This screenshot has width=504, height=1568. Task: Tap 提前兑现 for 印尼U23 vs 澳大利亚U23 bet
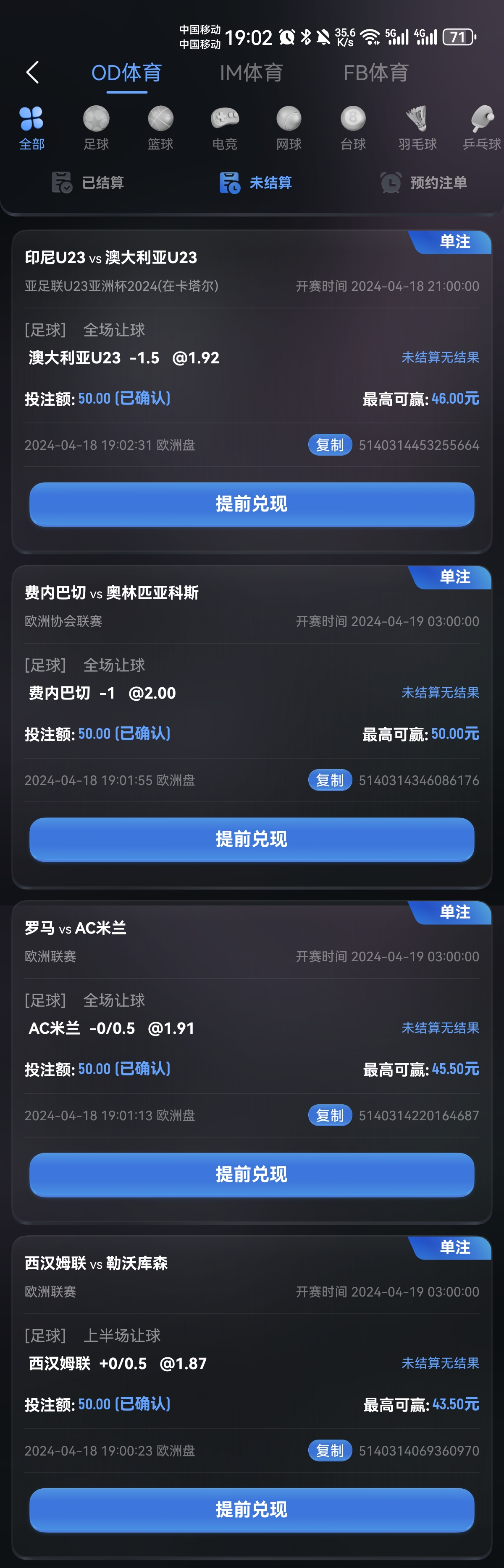pyautogui.click(x=252, y=504)
